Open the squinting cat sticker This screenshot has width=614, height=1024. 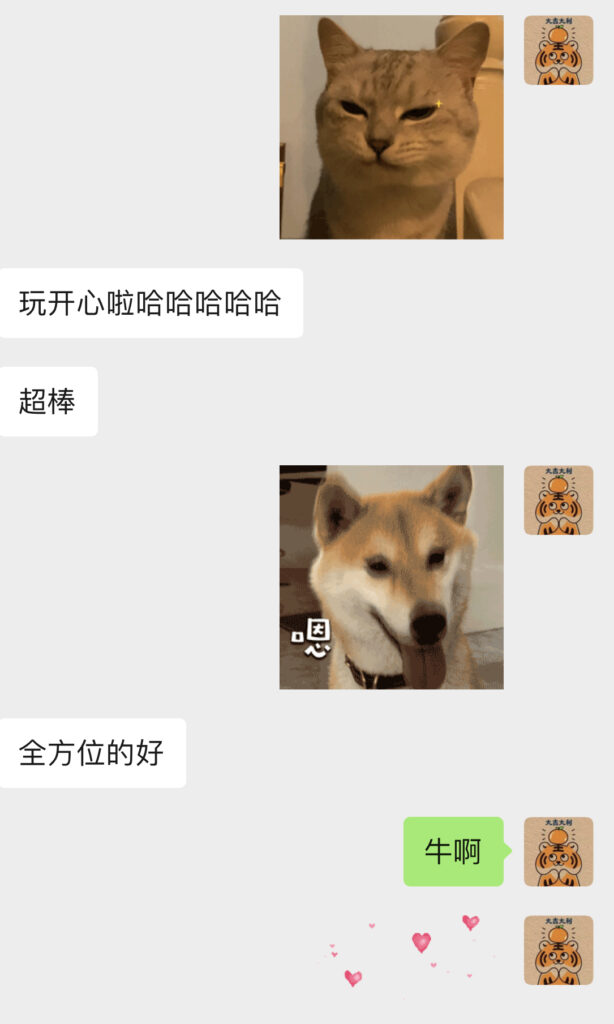(x=391, y=127)
